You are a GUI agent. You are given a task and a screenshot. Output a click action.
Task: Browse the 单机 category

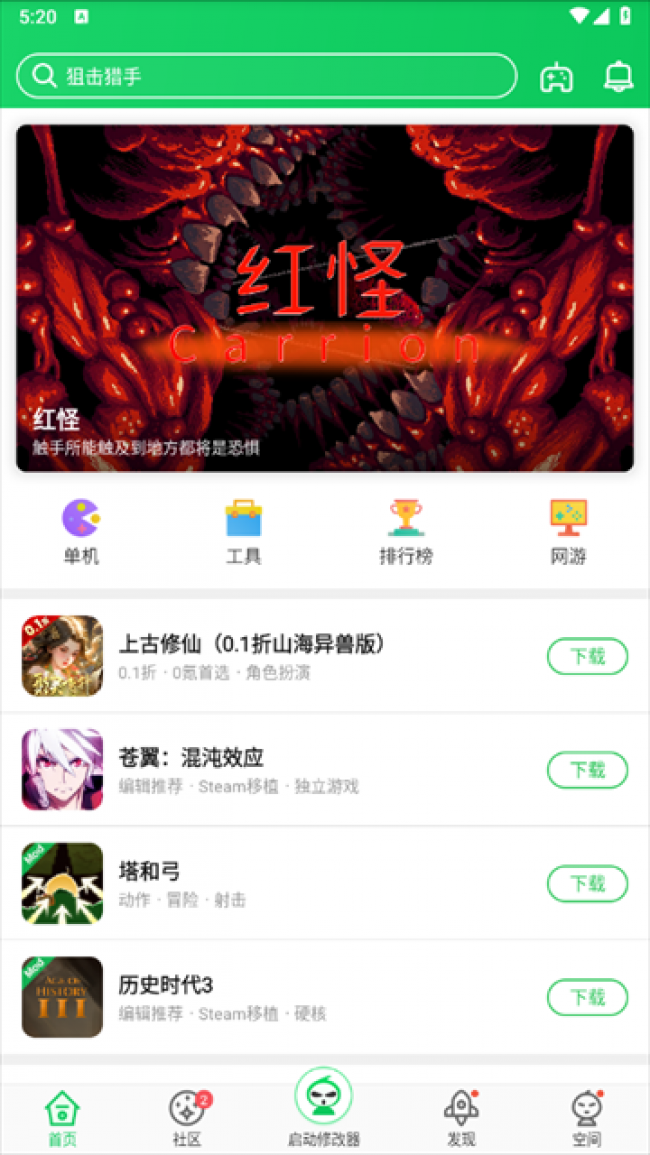81,532
